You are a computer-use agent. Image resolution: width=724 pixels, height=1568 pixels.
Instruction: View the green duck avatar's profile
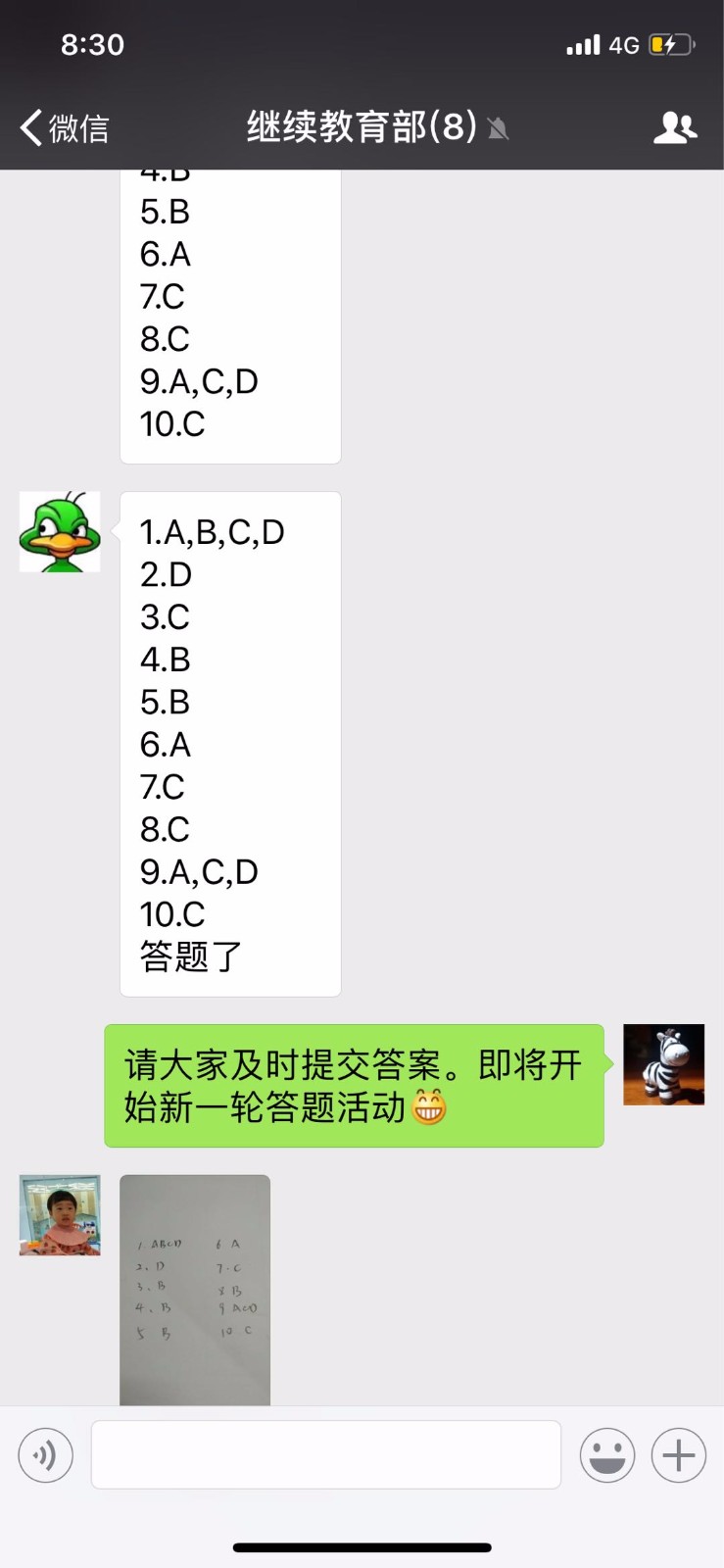coord(60,532)
